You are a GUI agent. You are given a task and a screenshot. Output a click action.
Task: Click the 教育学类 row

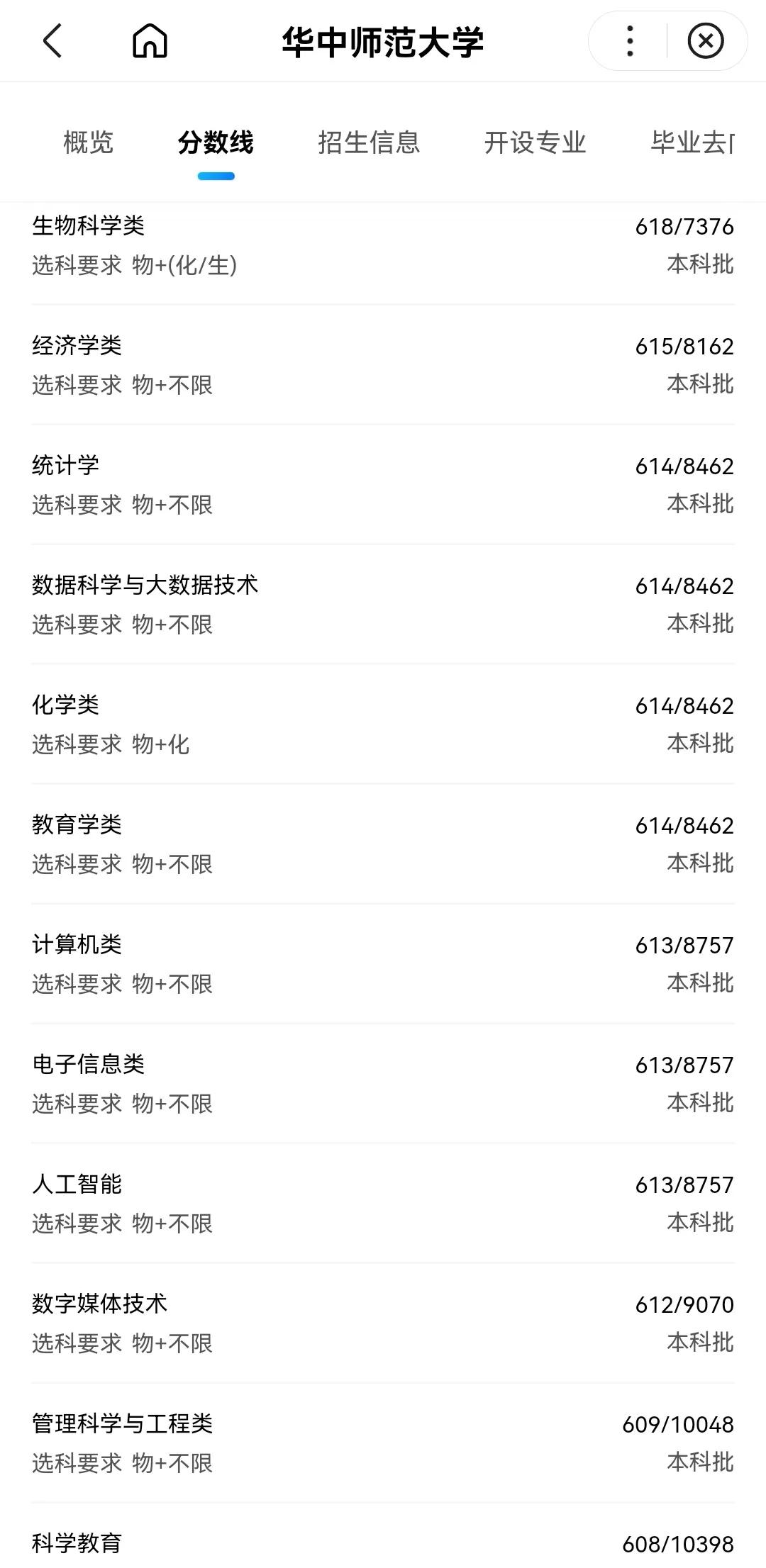point(383,844)
